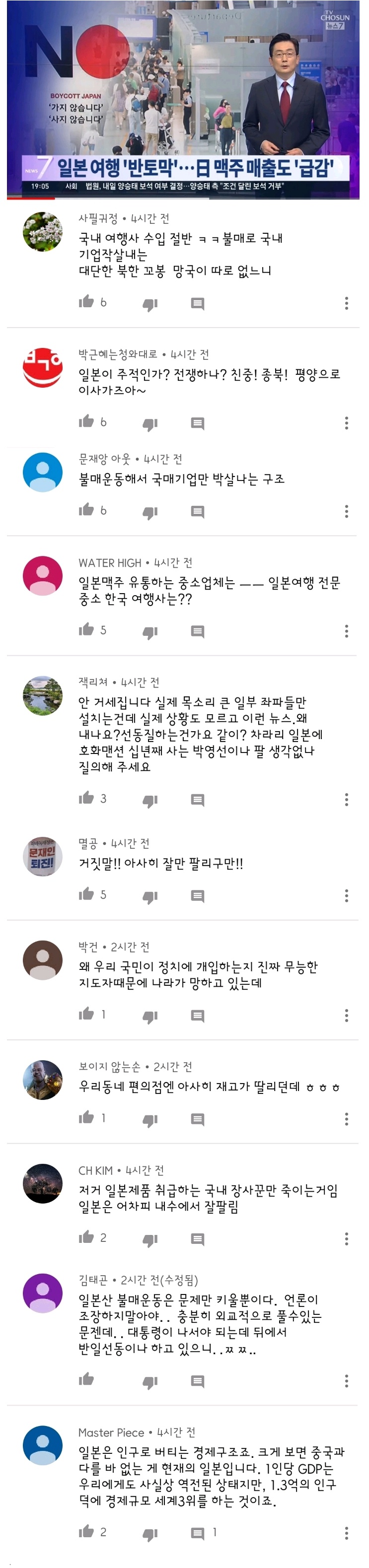Dislike the comment by 보이지 않는손

[150, 1119]
